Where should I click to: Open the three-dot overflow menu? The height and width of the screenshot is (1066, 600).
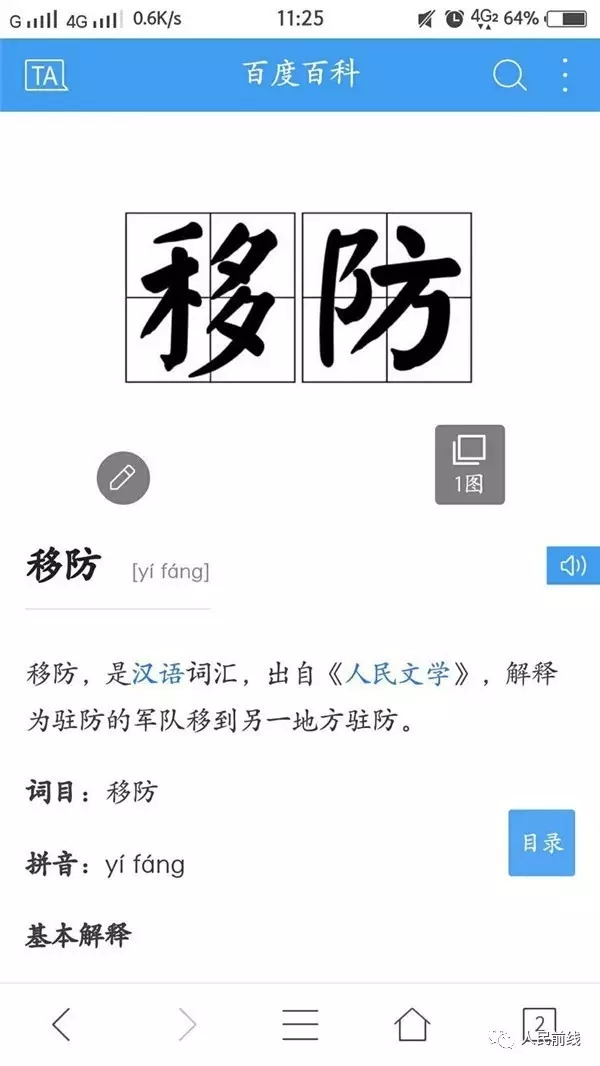pyautogui.click(x=565, y=75)
